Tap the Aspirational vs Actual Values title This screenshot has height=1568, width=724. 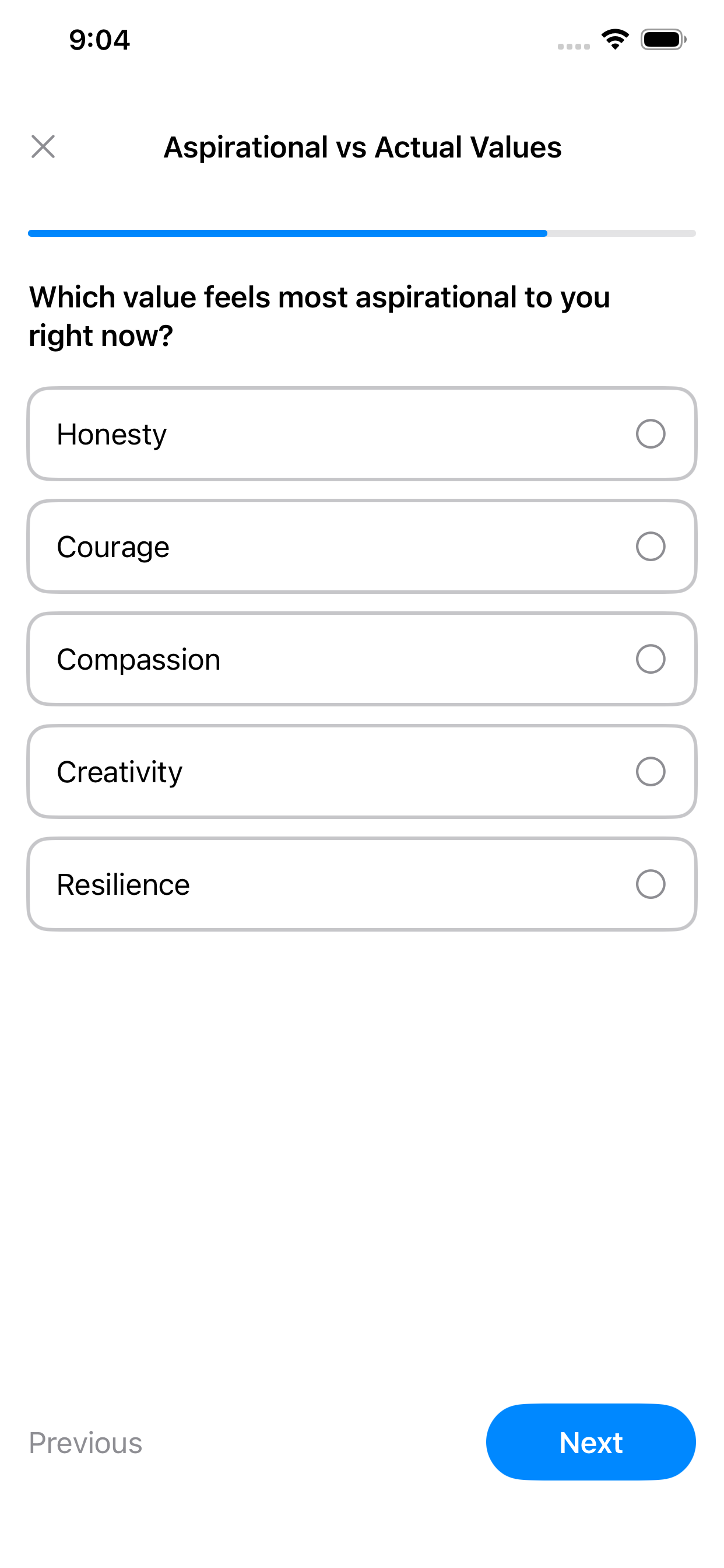click(x=362, y=146)
